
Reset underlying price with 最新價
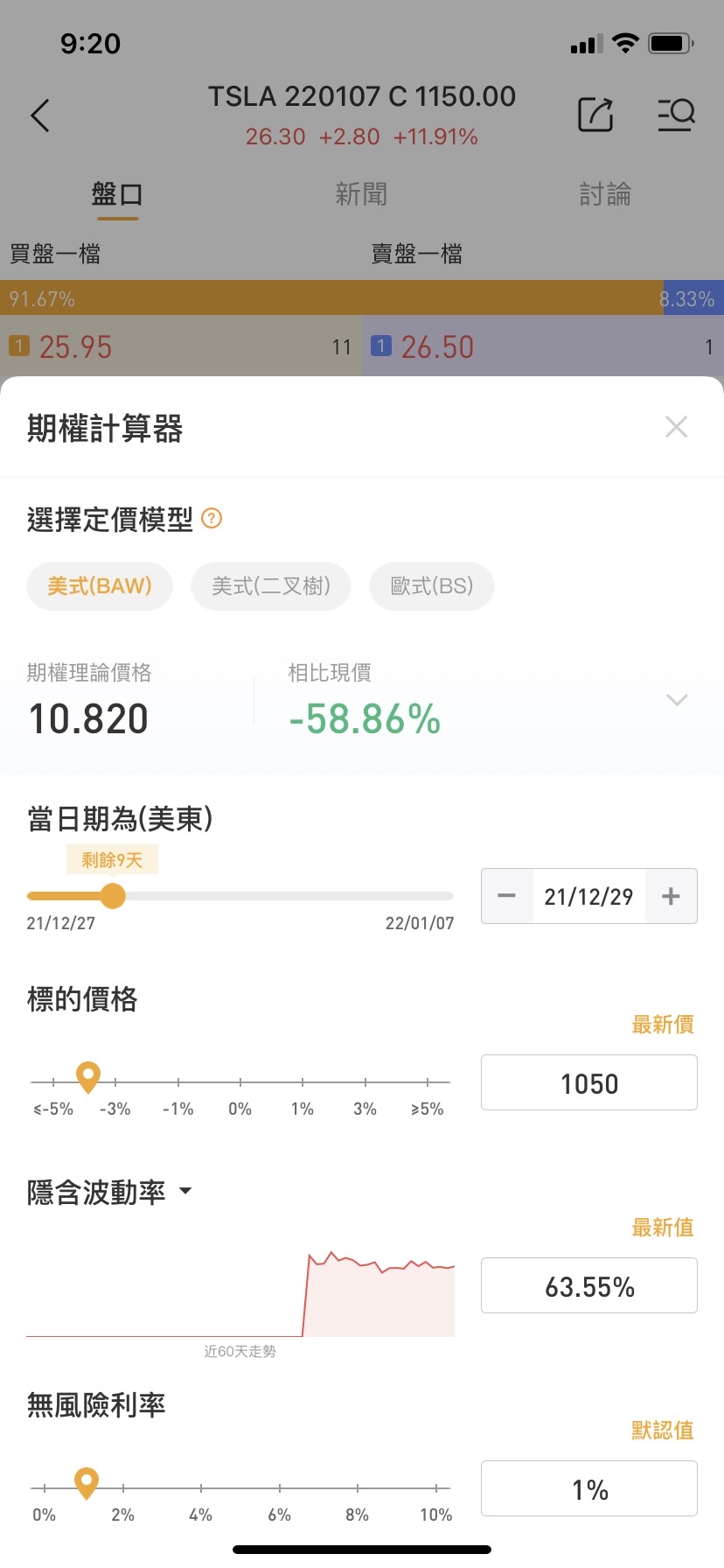coord(662,1025)
